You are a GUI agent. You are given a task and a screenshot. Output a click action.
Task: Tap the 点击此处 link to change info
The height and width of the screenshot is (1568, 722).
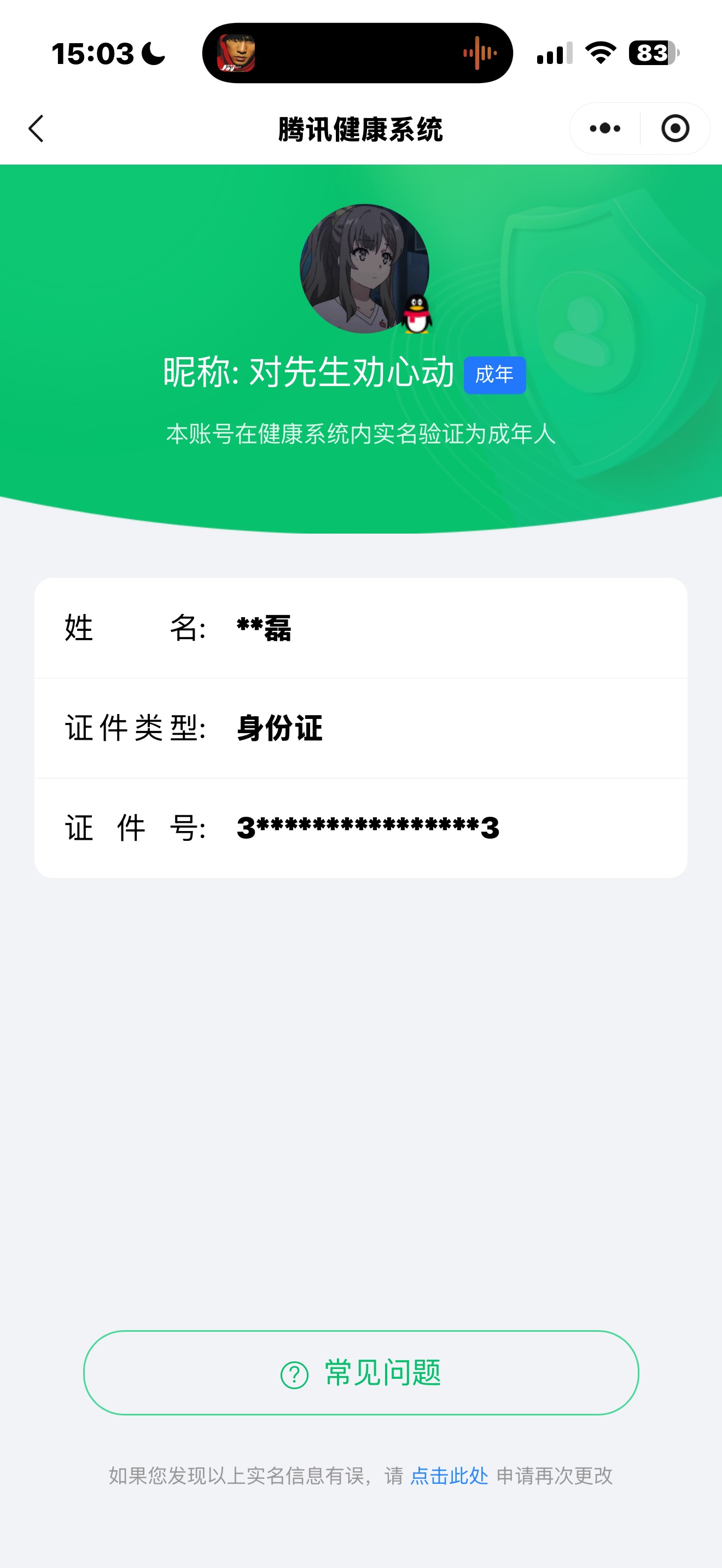tap(449, 1476)
